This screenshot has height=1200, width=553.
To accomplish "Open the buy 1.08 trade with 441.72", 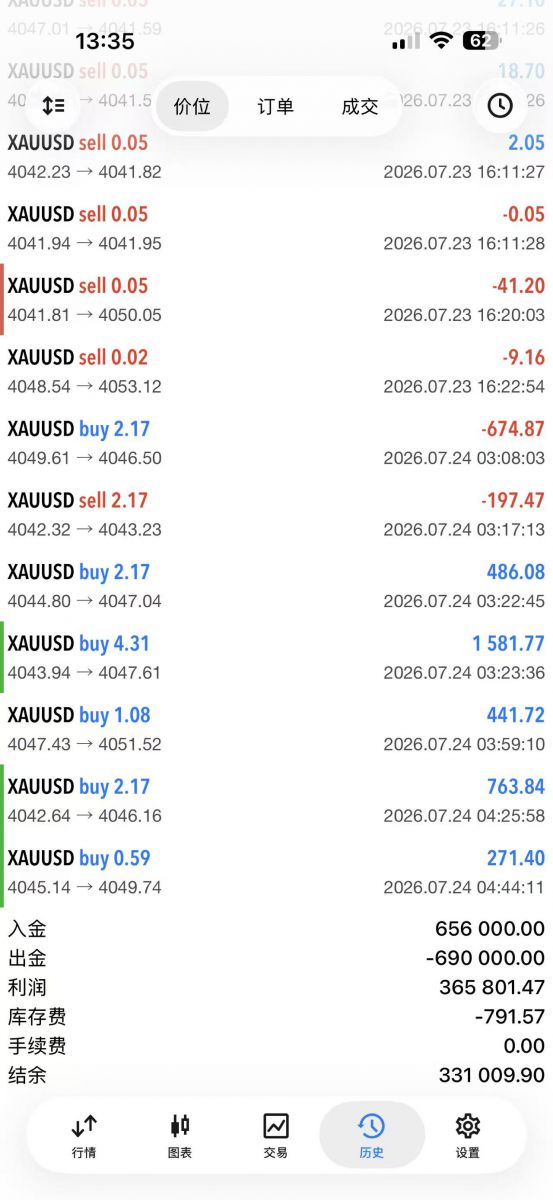I will 276,729.
